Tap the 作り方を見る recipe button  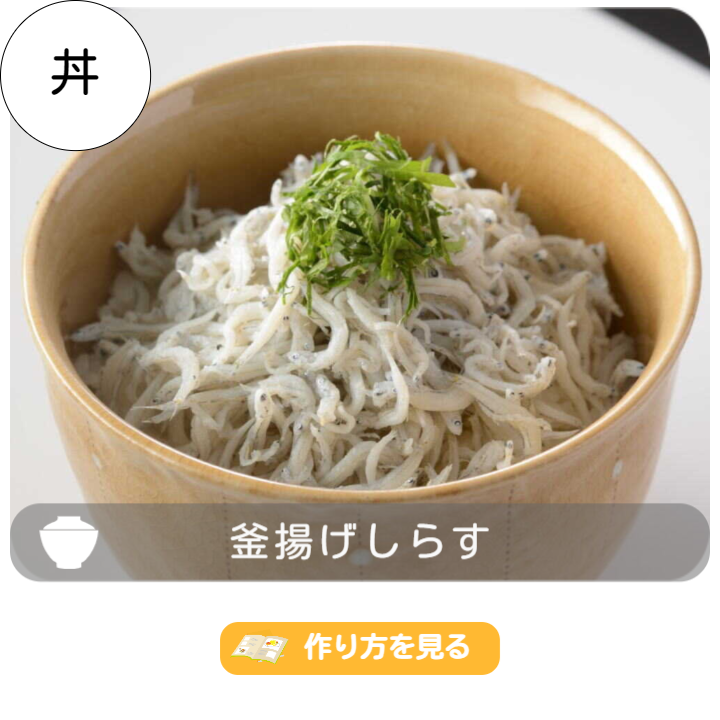coord(360,648)
